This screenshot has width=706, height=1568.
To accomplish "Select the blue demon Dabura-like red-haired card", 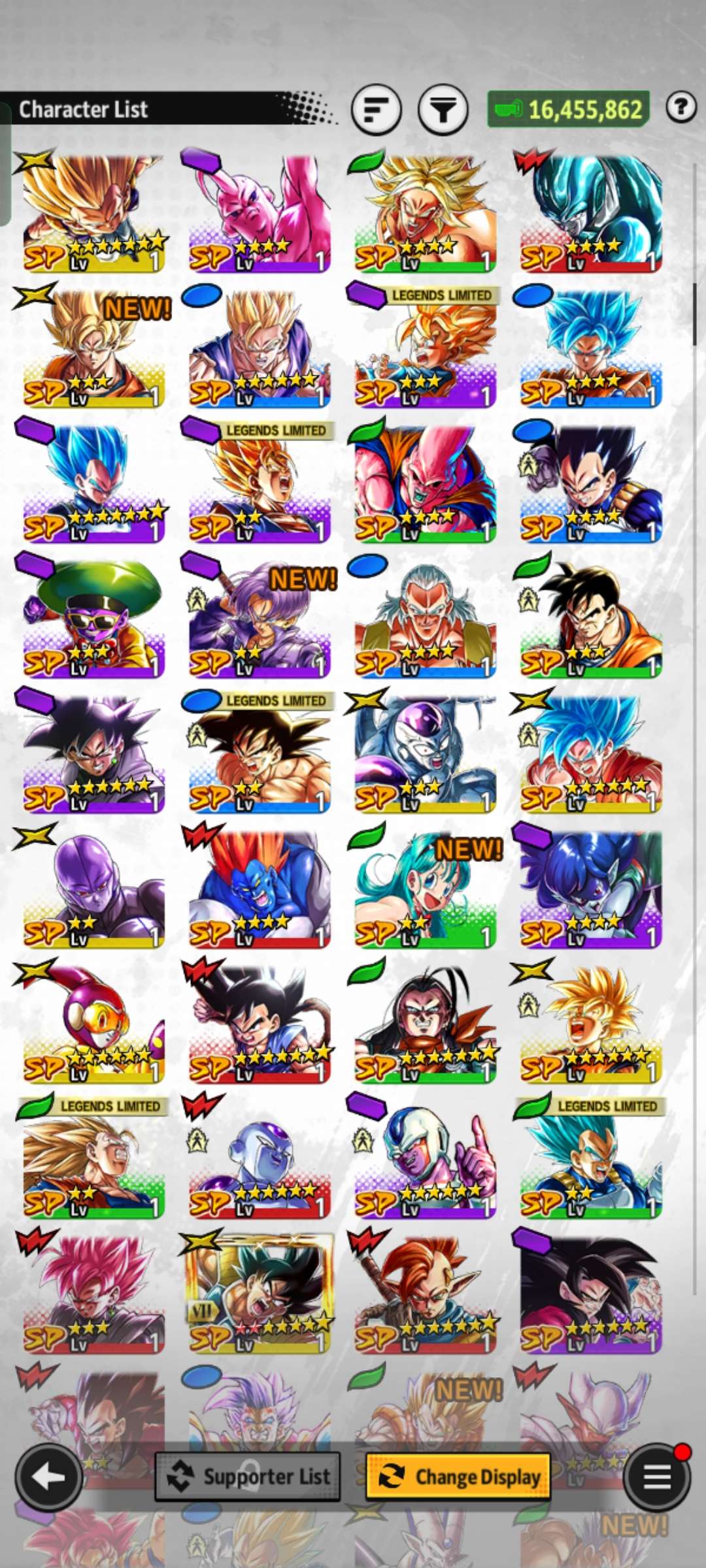I will coord(260,889).
